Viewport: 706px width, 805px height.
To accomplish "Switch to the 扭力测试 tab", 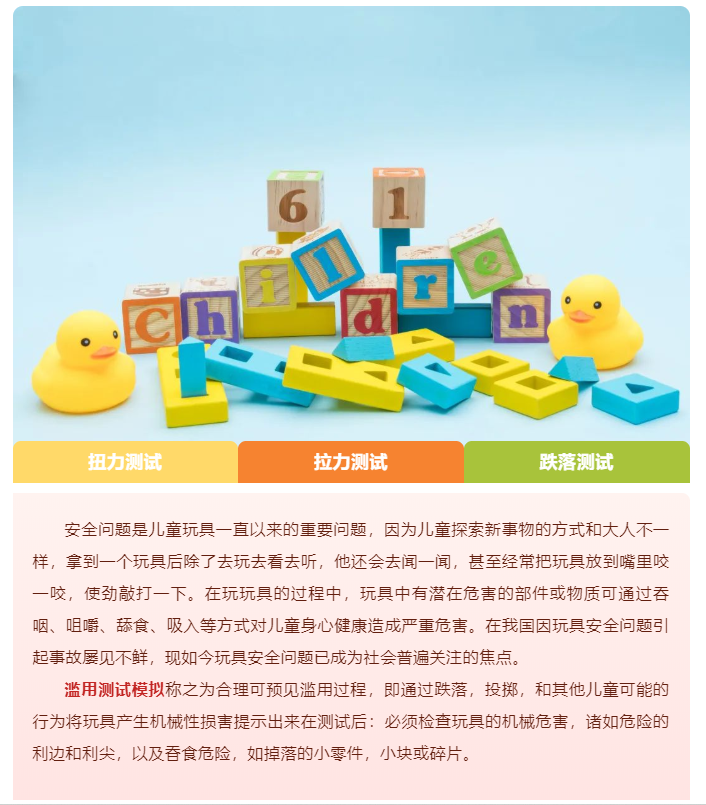I will click(125, 462).
